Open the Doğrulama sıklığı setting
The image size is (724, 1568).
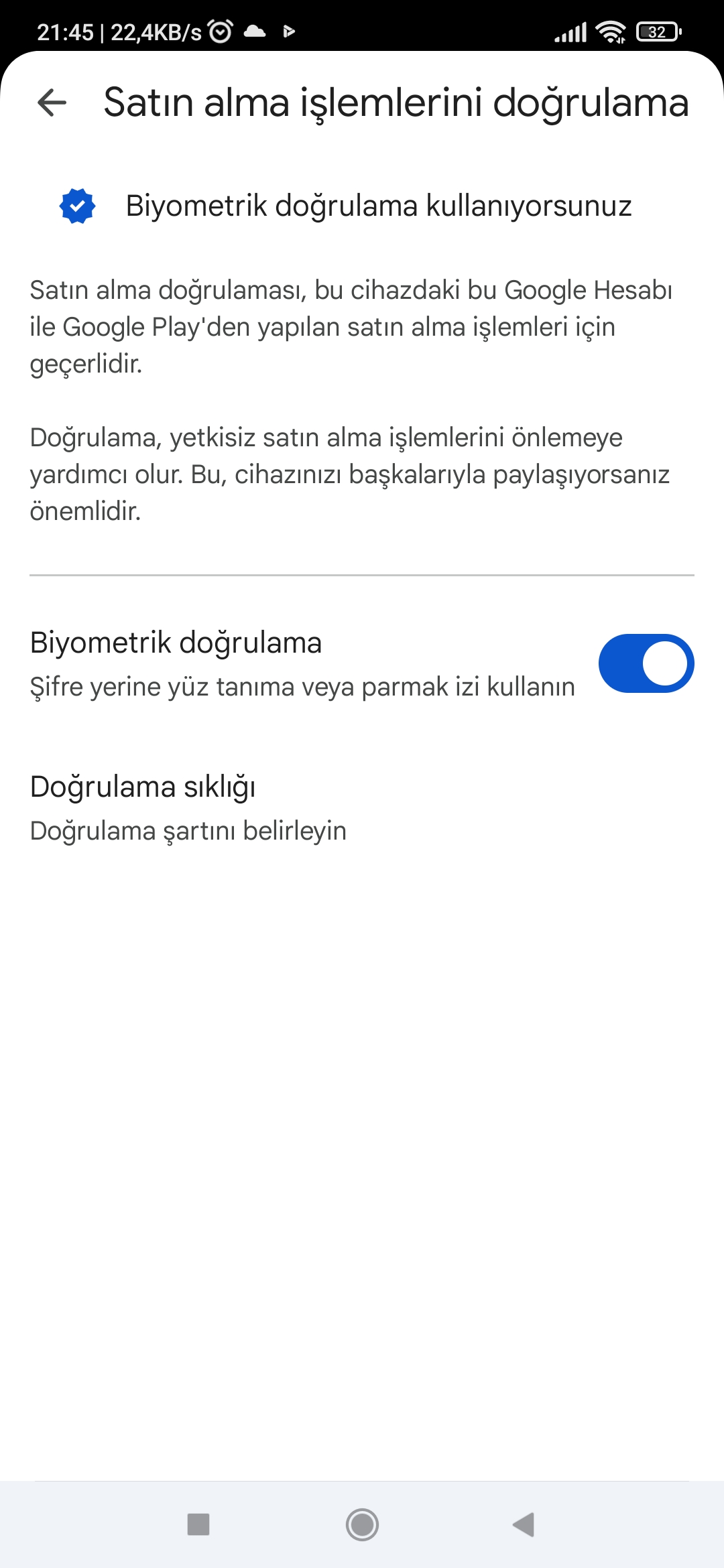[x=362, y=807]
